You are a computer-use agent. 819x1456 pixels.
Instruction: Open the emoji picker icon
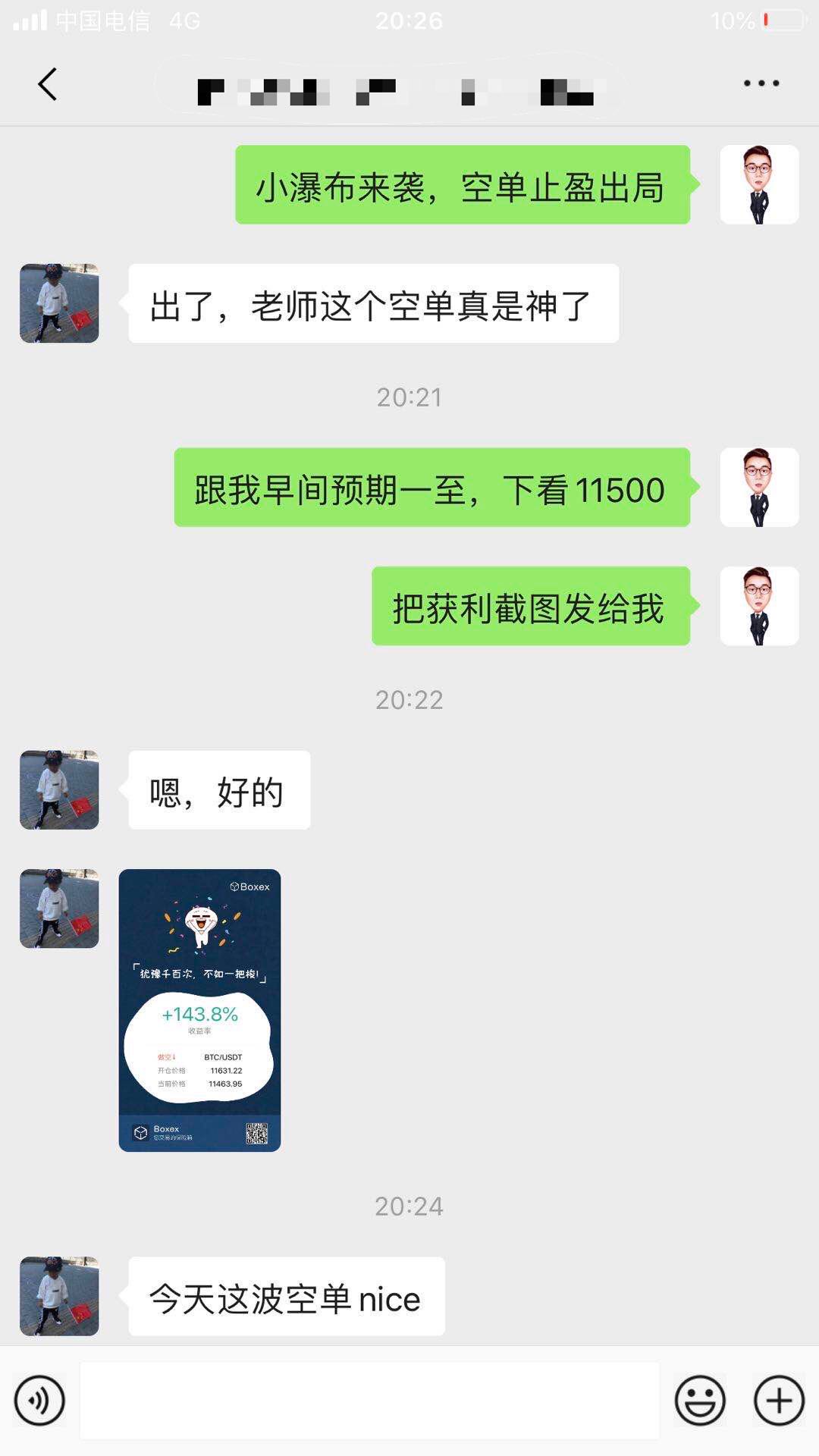[x=701, y=1401]
